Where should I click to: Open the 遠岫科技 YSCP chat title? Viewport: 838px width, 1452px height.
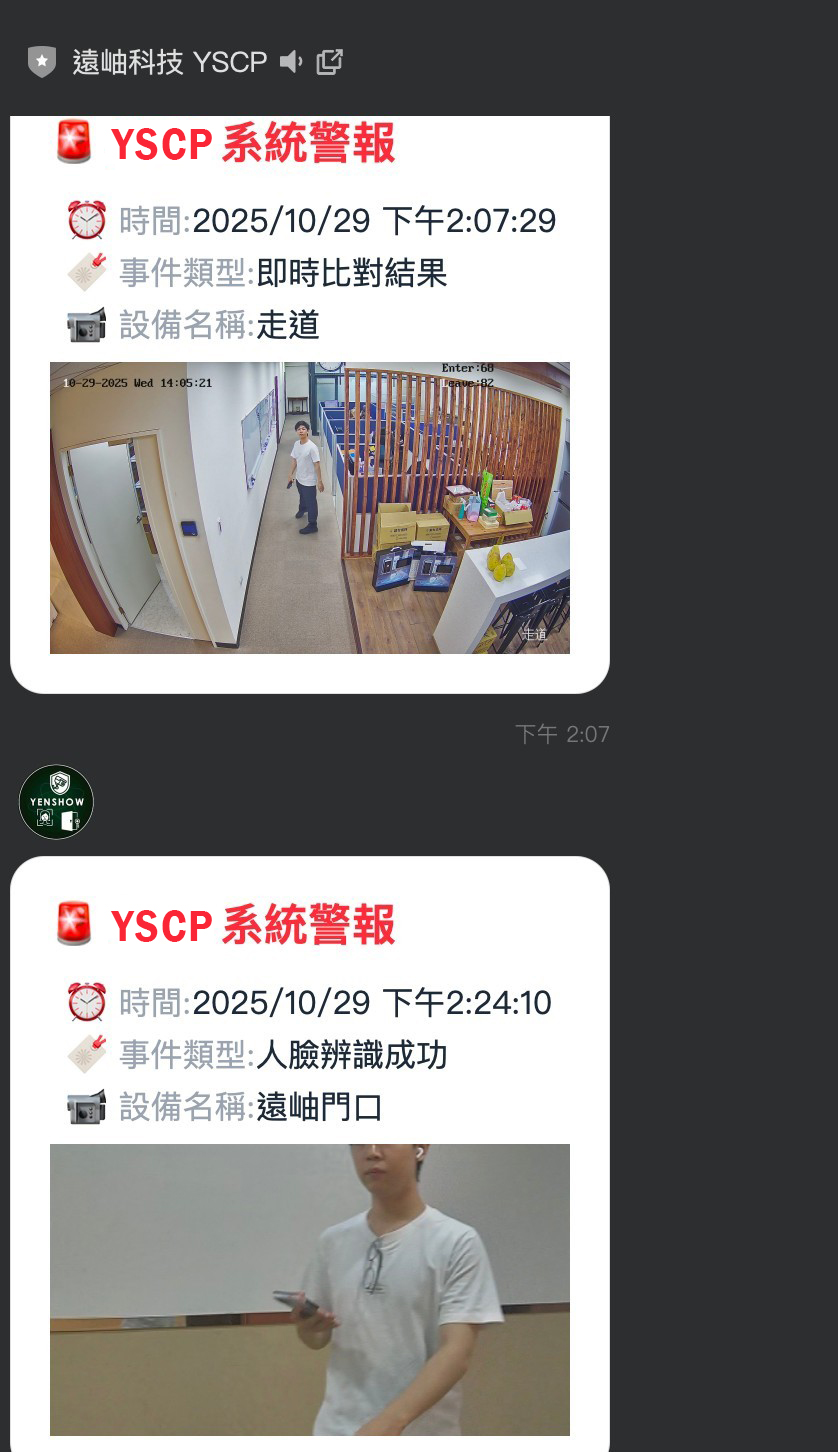[x=170, y=62]
